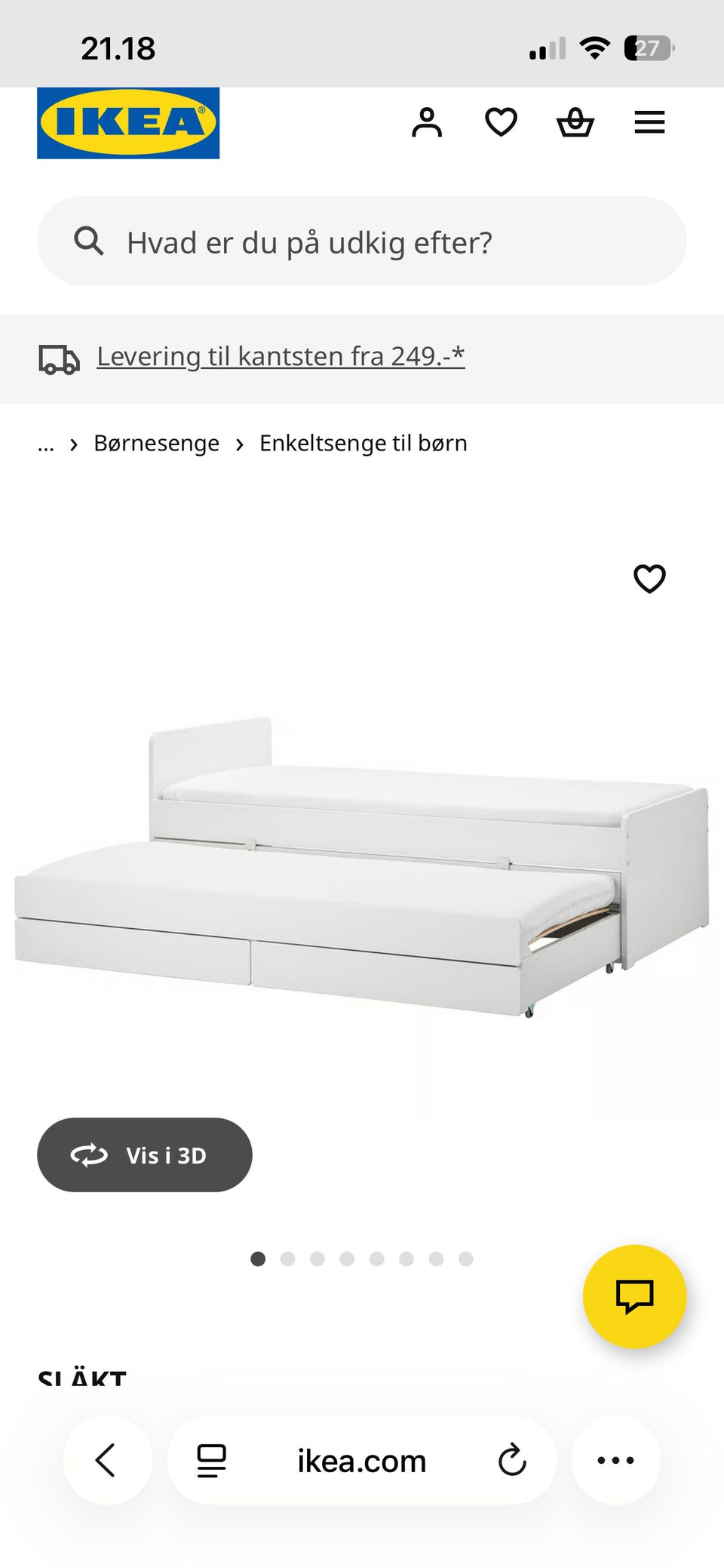Click the search magnifier icon
Screen dimensions: 724x1568
point(90,241)
